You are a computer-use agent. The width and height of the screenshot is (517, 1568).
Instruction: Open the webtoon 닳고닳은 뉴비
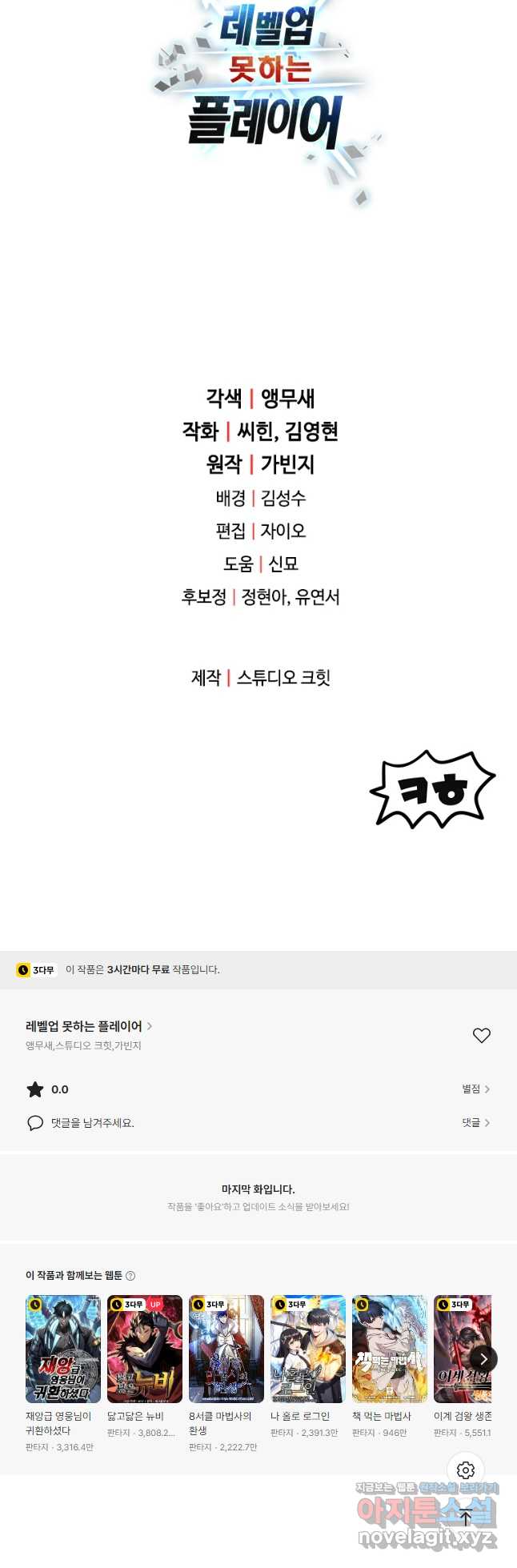(x=145, y=1349)
